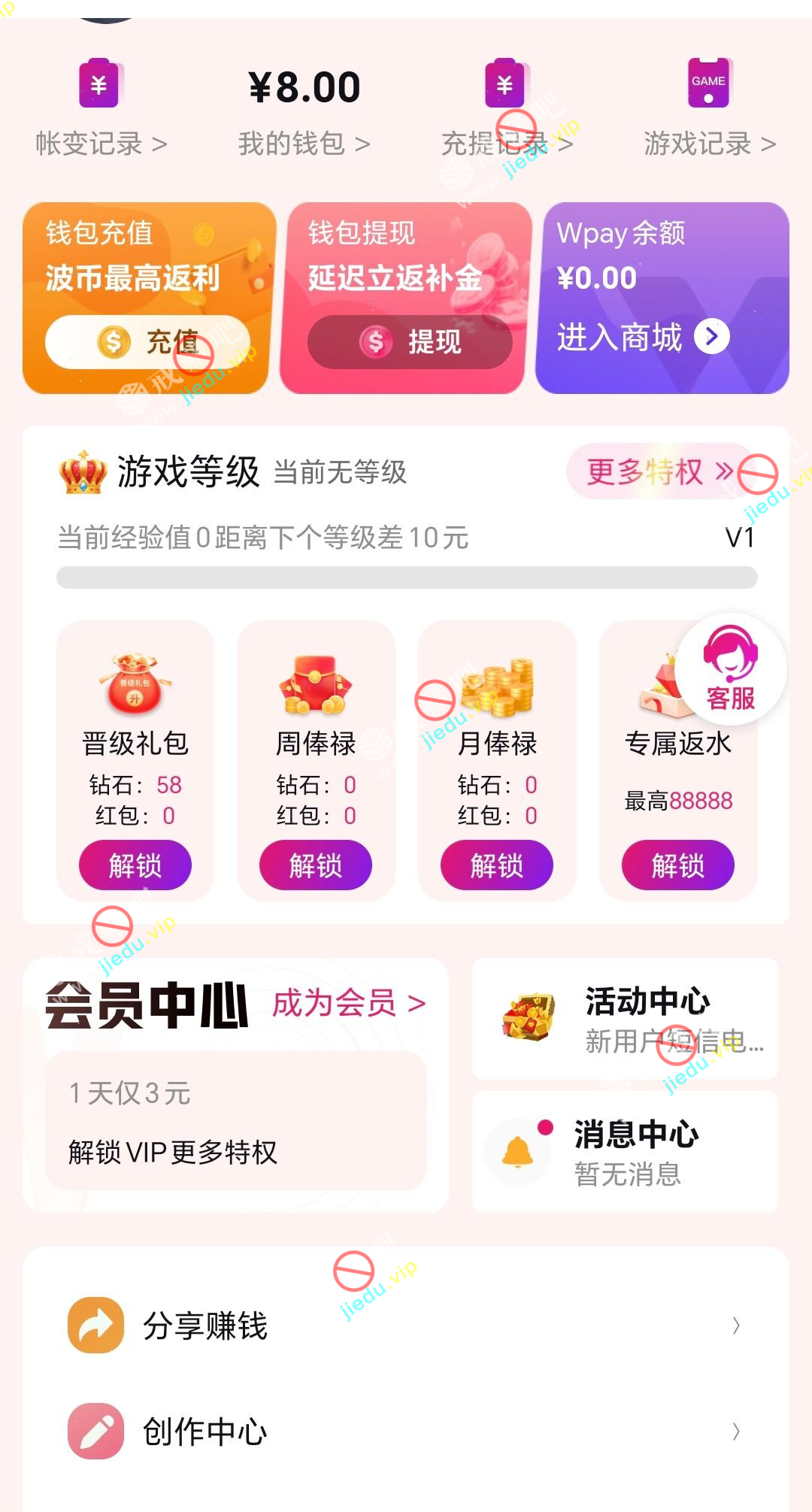Tap the 提现 withdraw button
The width and height of the screenshot is (812, 1512).
click(410, 342)
